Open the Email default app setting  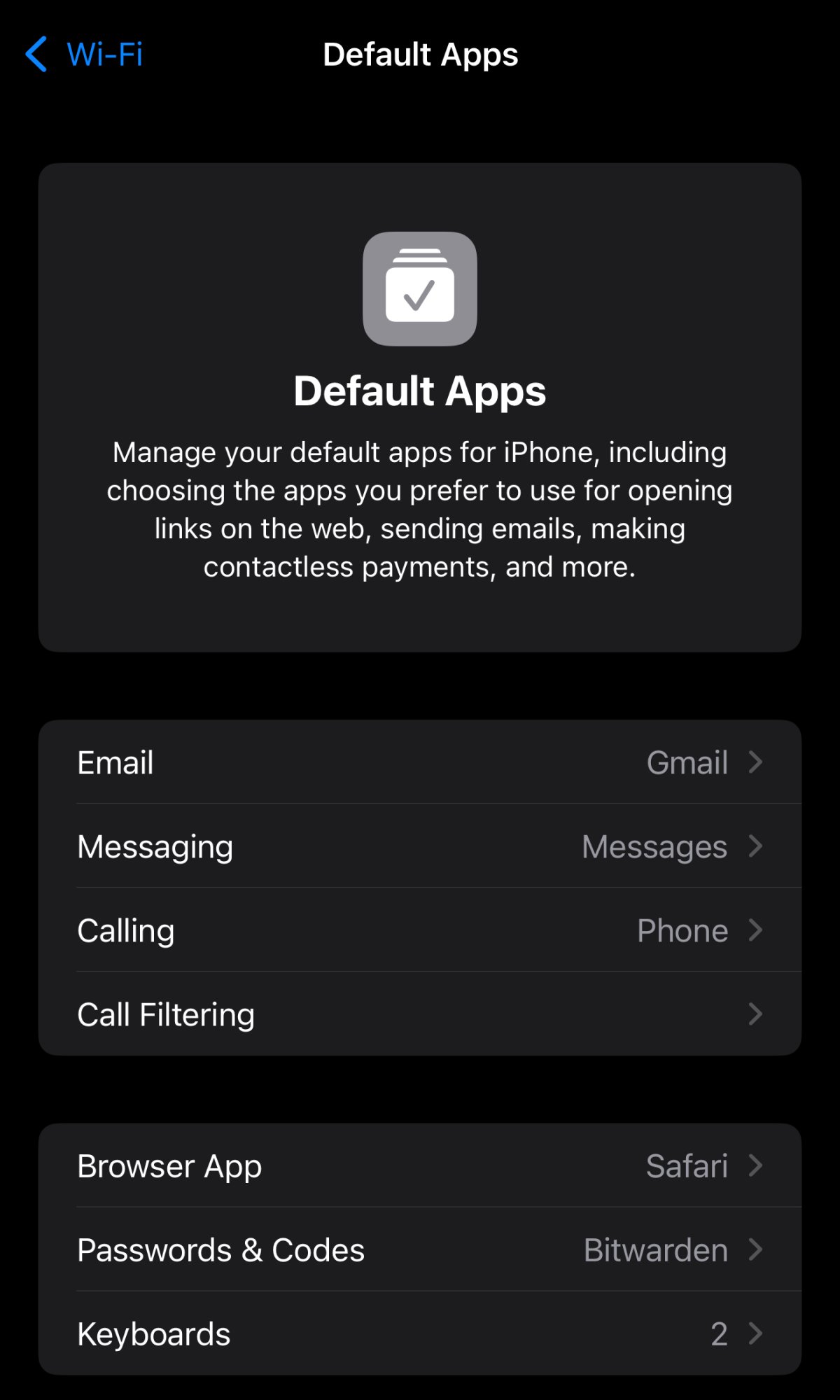(x=420, y=762)
